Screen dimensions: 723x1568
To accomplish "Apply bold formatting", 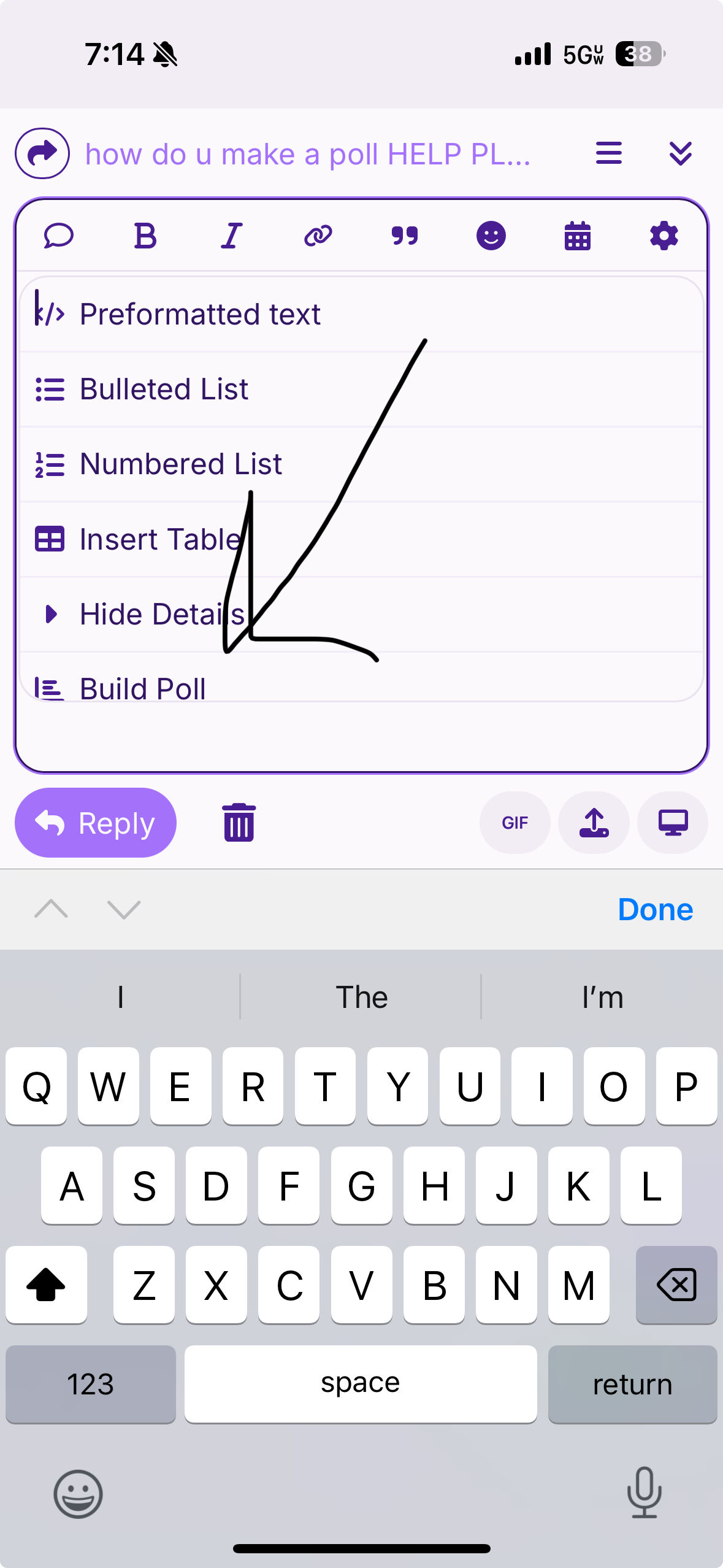I will (145, 236).
